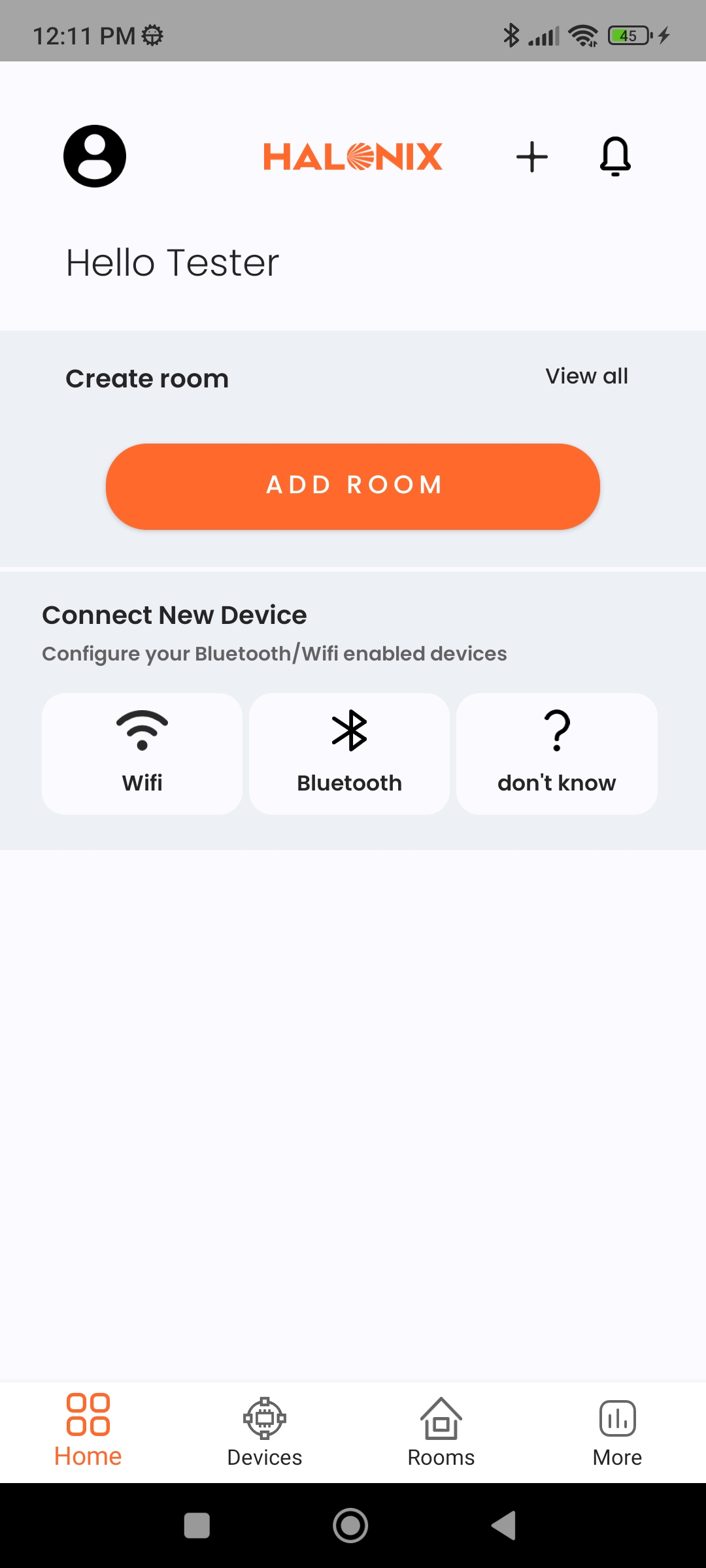Select the don't know option
Image resolution: width=706 pixels, height=1568 pixels.
click(x=556, y=753)
